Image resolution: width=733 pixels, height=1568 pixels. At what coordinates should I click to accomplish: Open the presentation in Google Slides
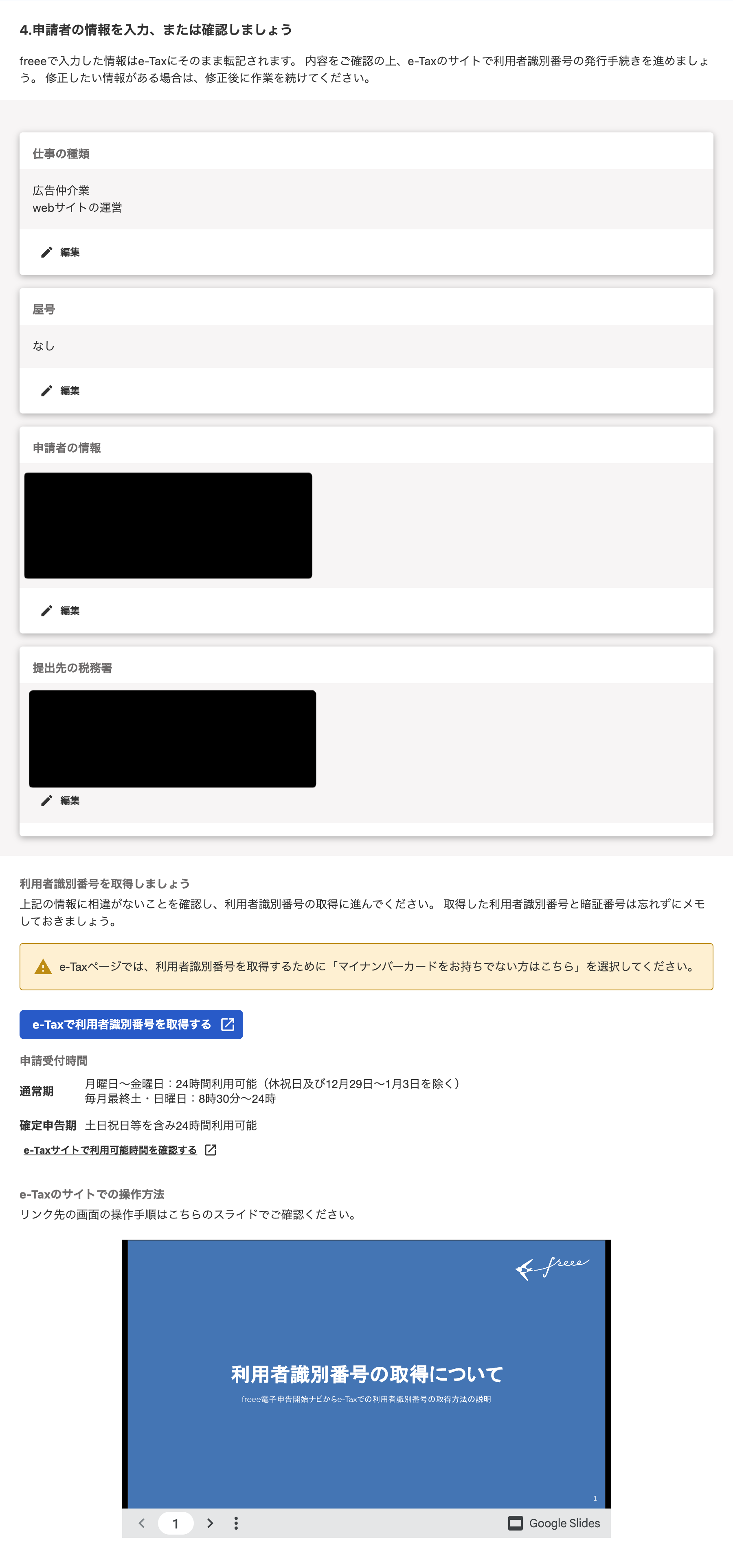[x=554, y=1523]
